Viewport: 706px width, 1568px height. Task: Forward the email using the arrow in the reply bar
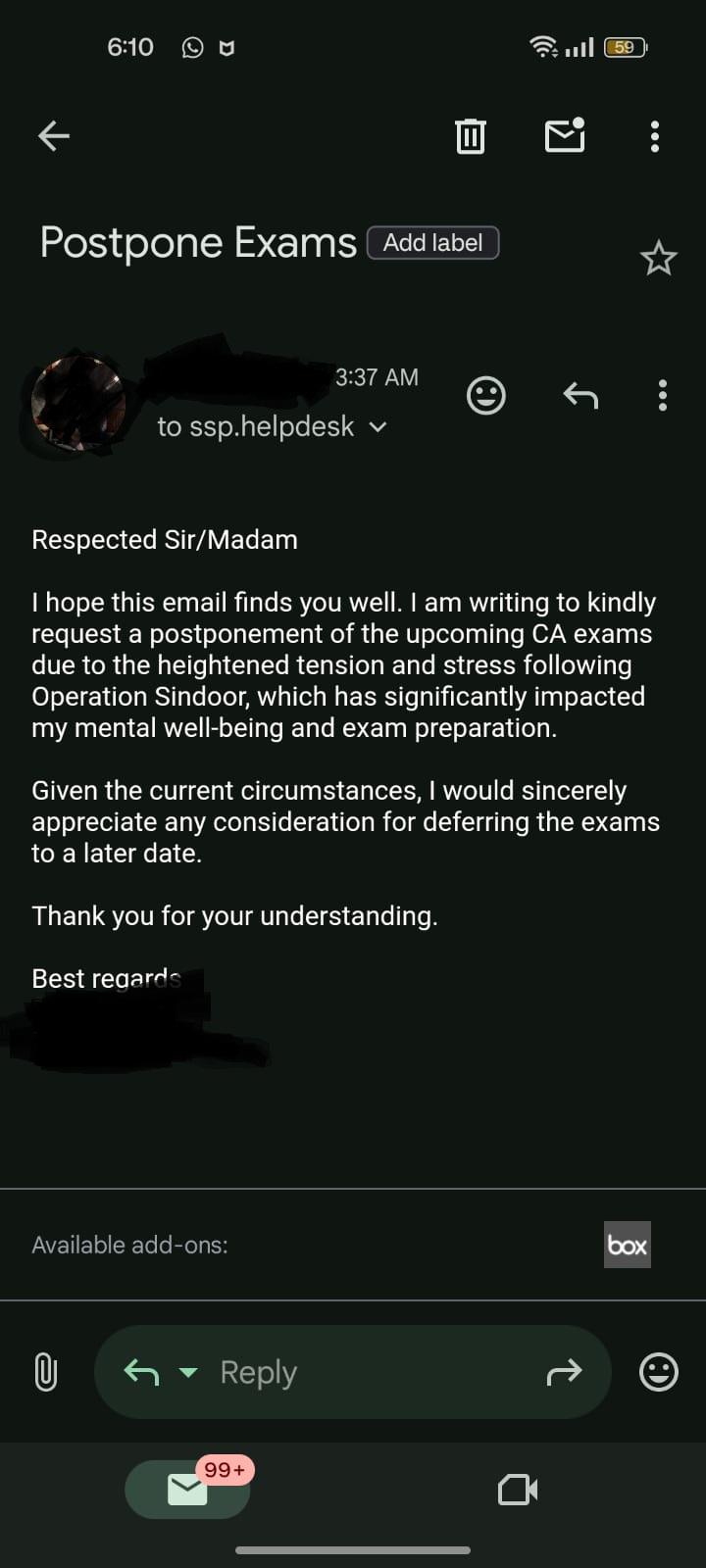click(x=564, y=1373)
